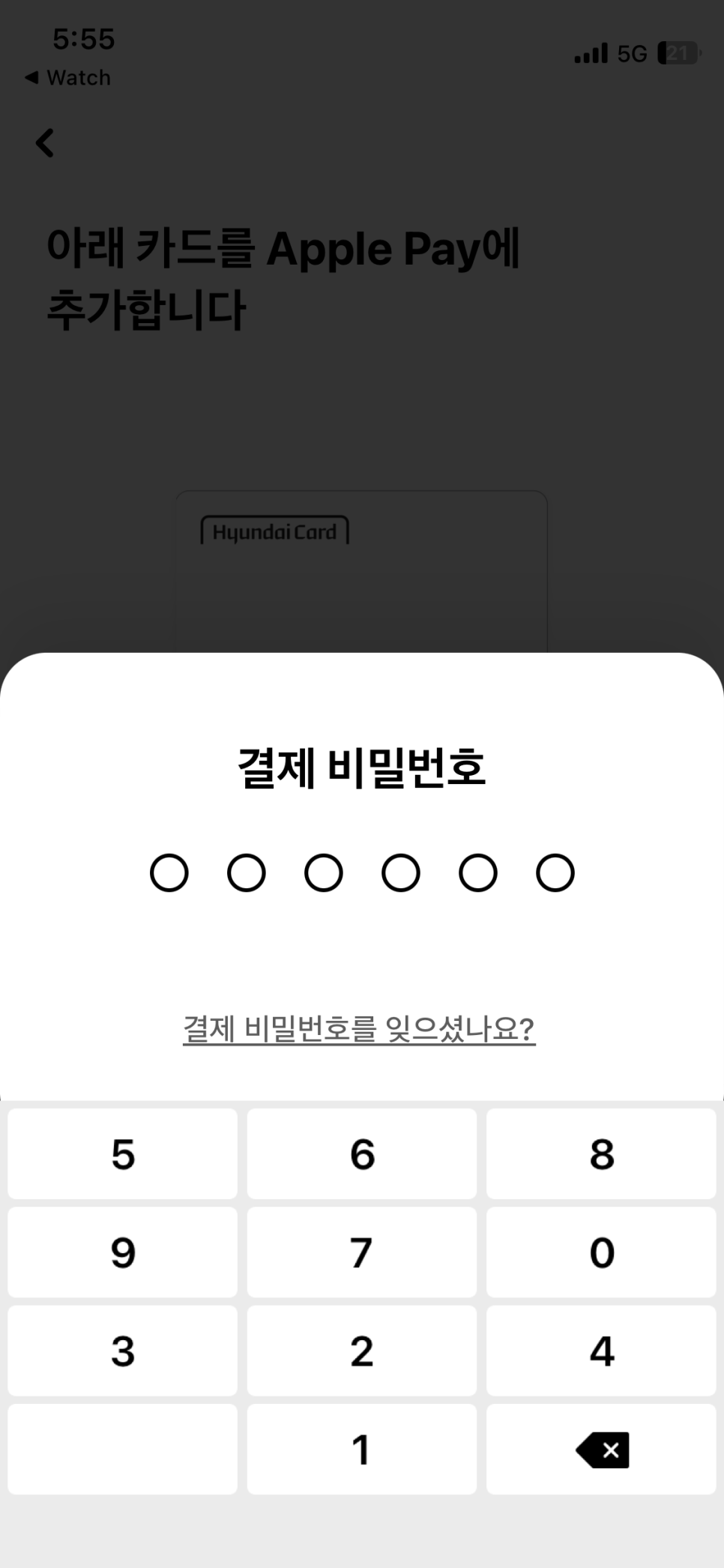This screenshot has width=724, height=1568.
Task: Enter digit 7 on the keypad
Action: [362, 1252]
